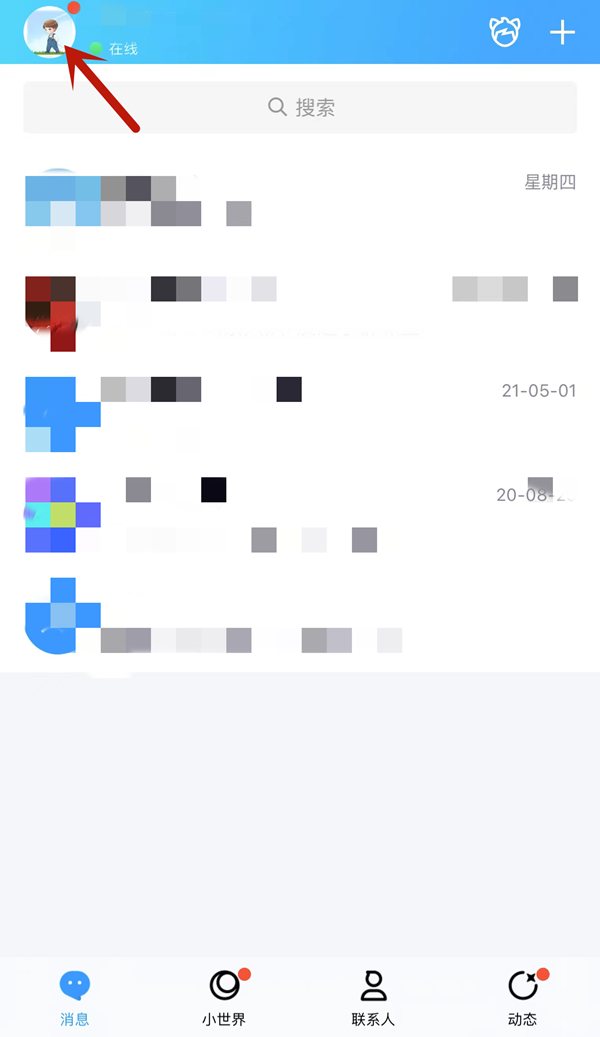Go to the 联系人 tab
This screenshot has height=1037, width=600.
(x=373, y=999)
